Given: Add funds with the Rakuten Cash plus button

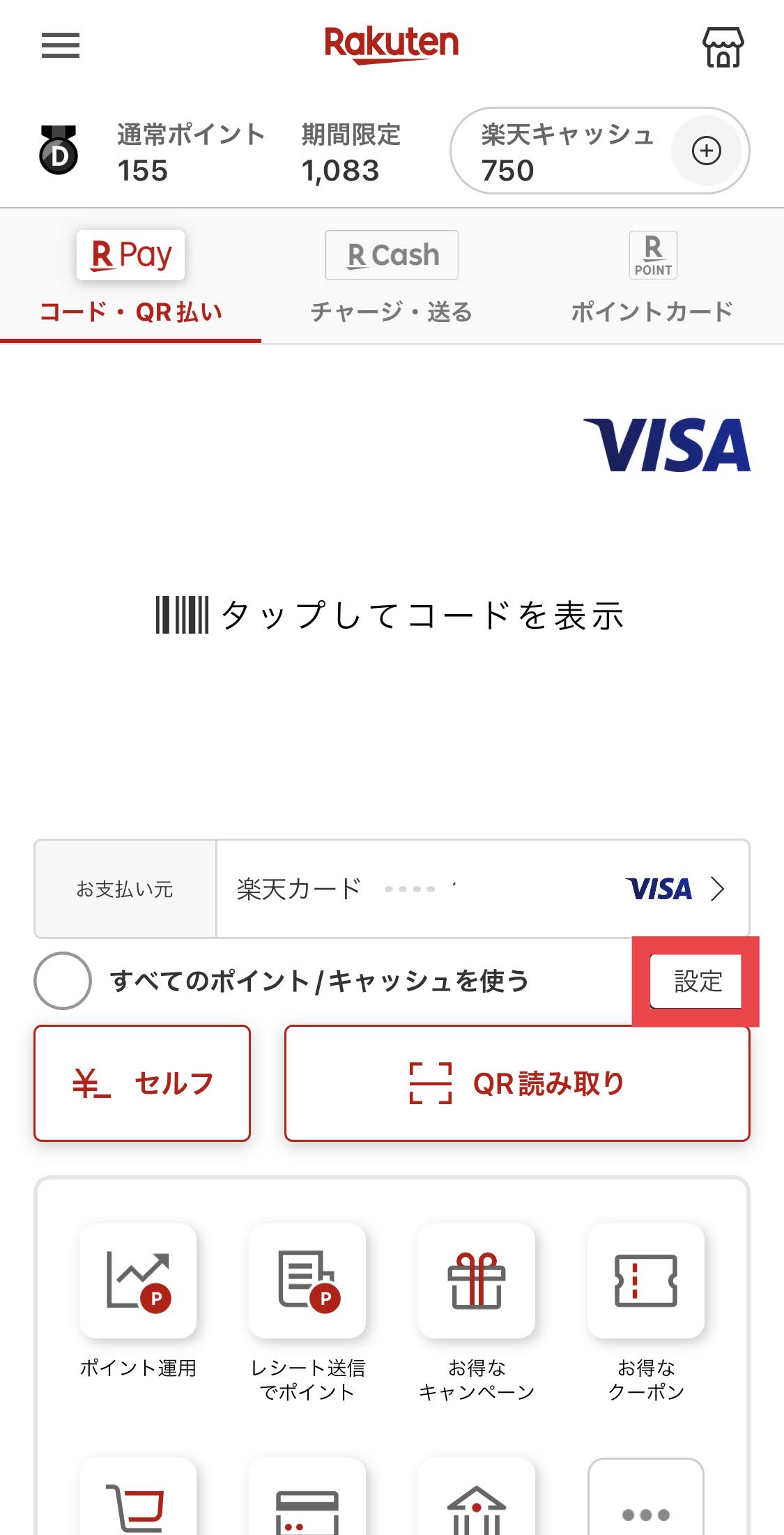Looking at the screenshot, I should pyautogui.click(x=706, y=151).
